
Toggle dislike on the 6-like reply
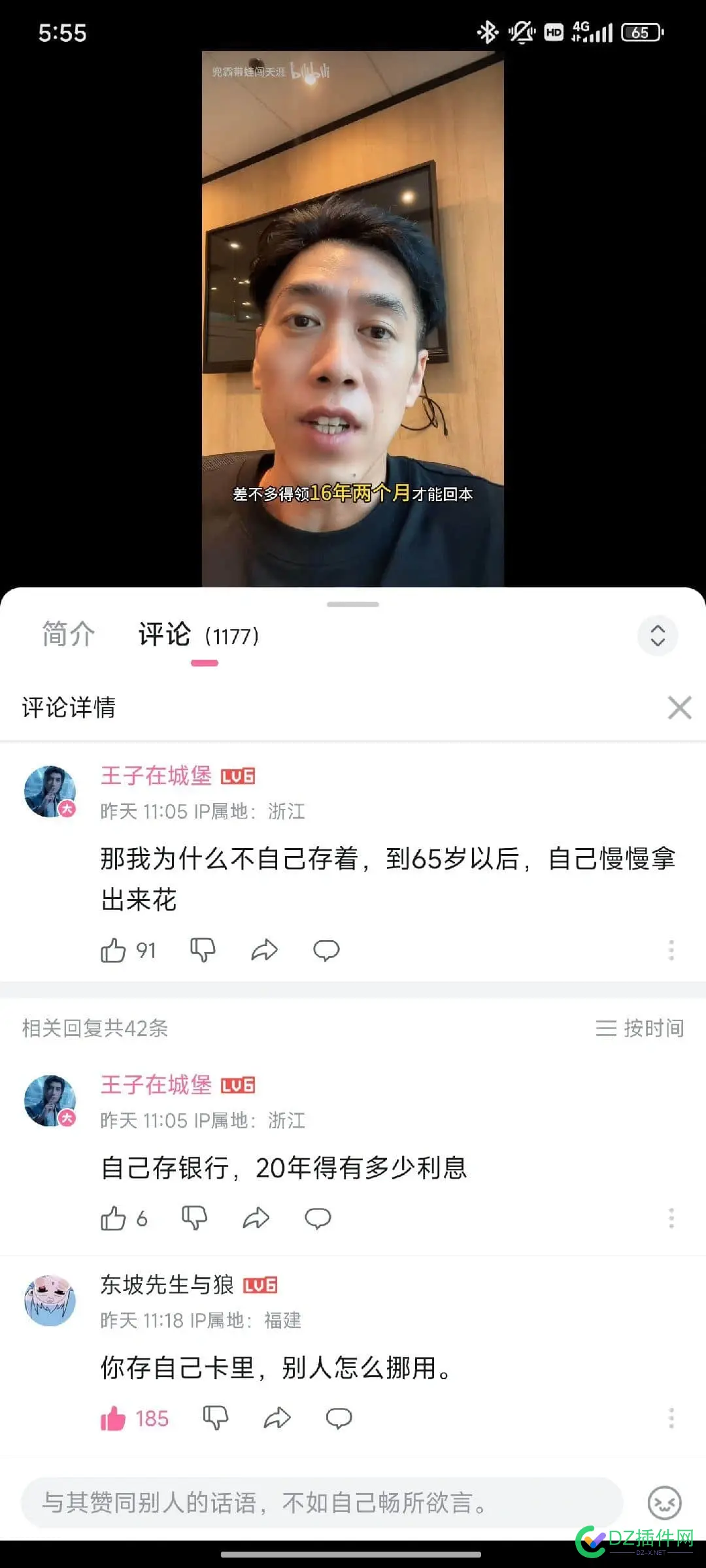point(195,1217)
